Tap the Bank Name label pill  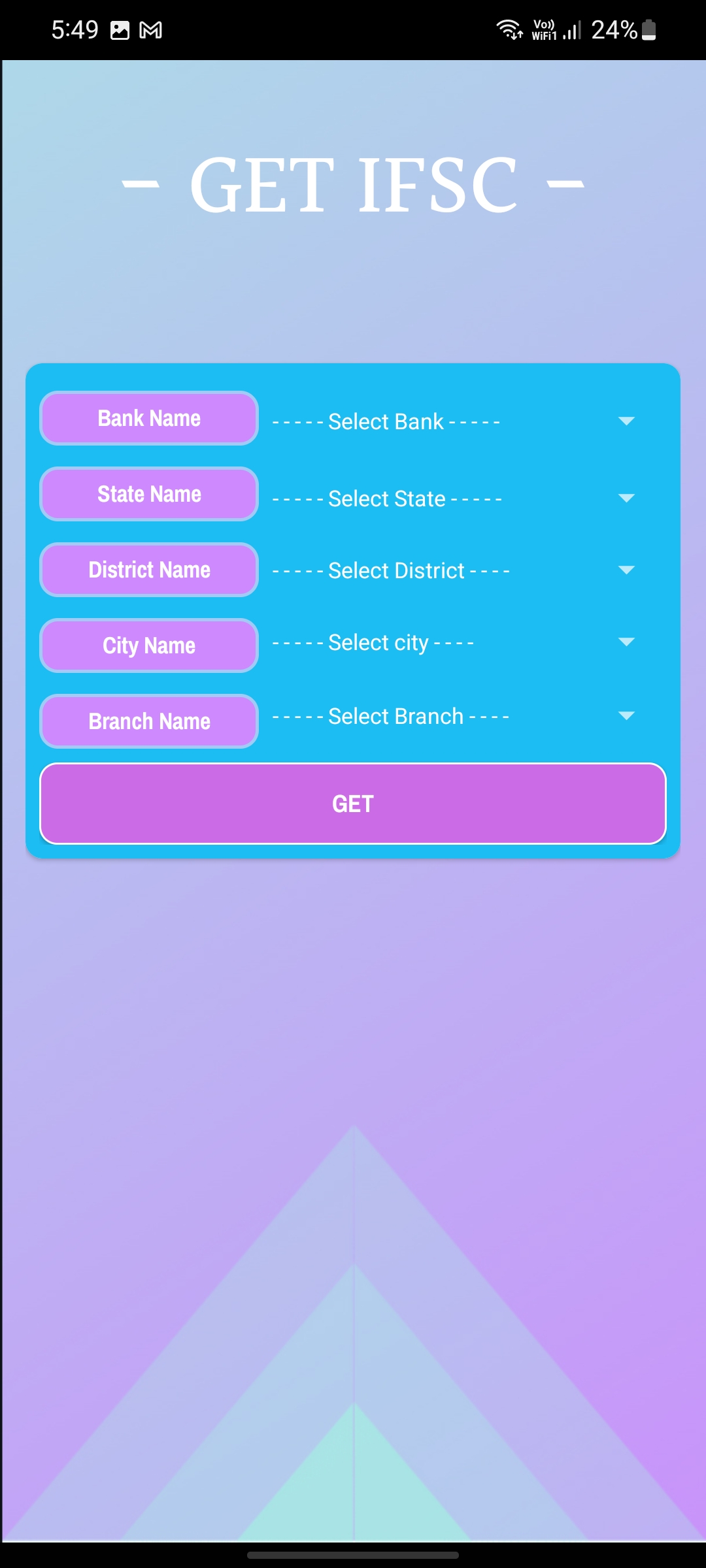(148, 418)
